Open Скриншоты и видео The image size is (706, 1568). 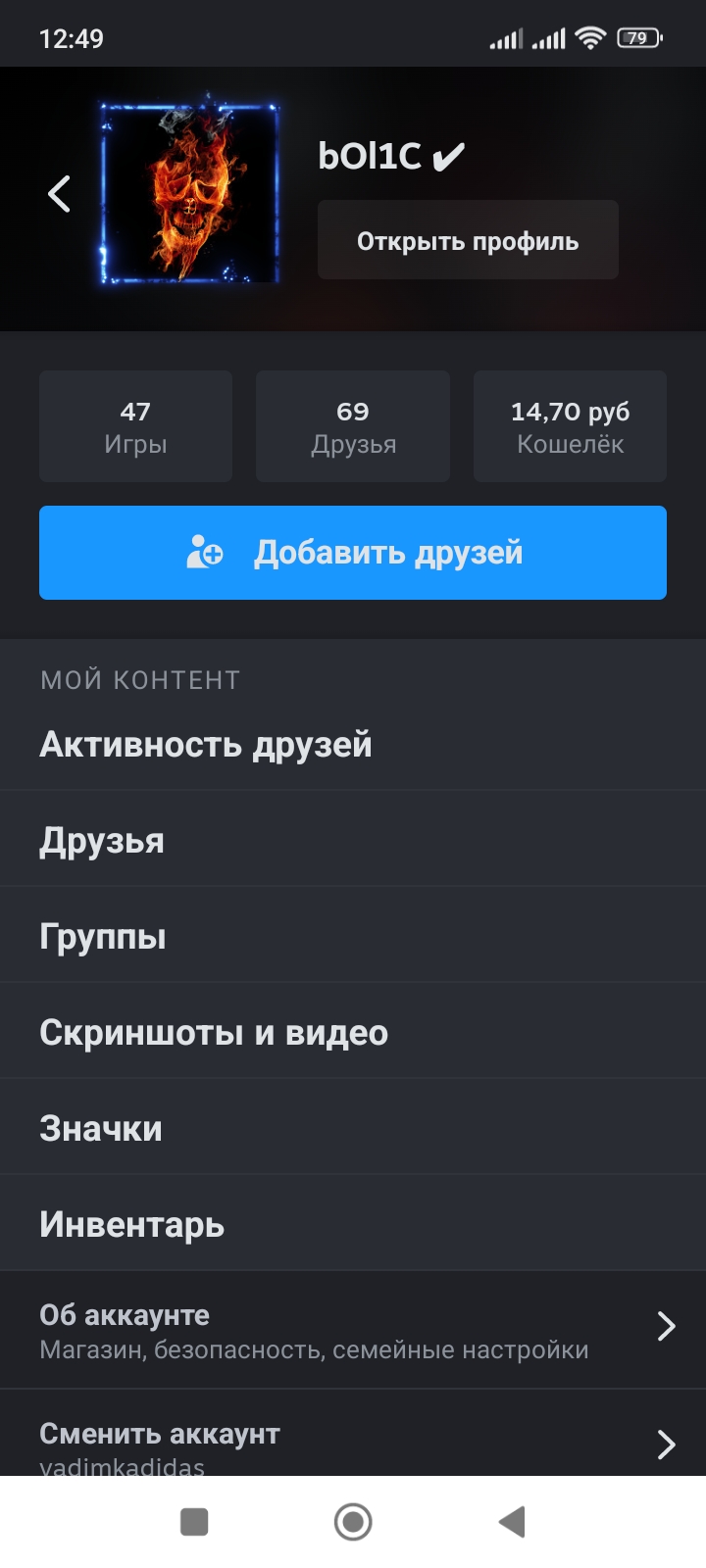(353, 1032)
